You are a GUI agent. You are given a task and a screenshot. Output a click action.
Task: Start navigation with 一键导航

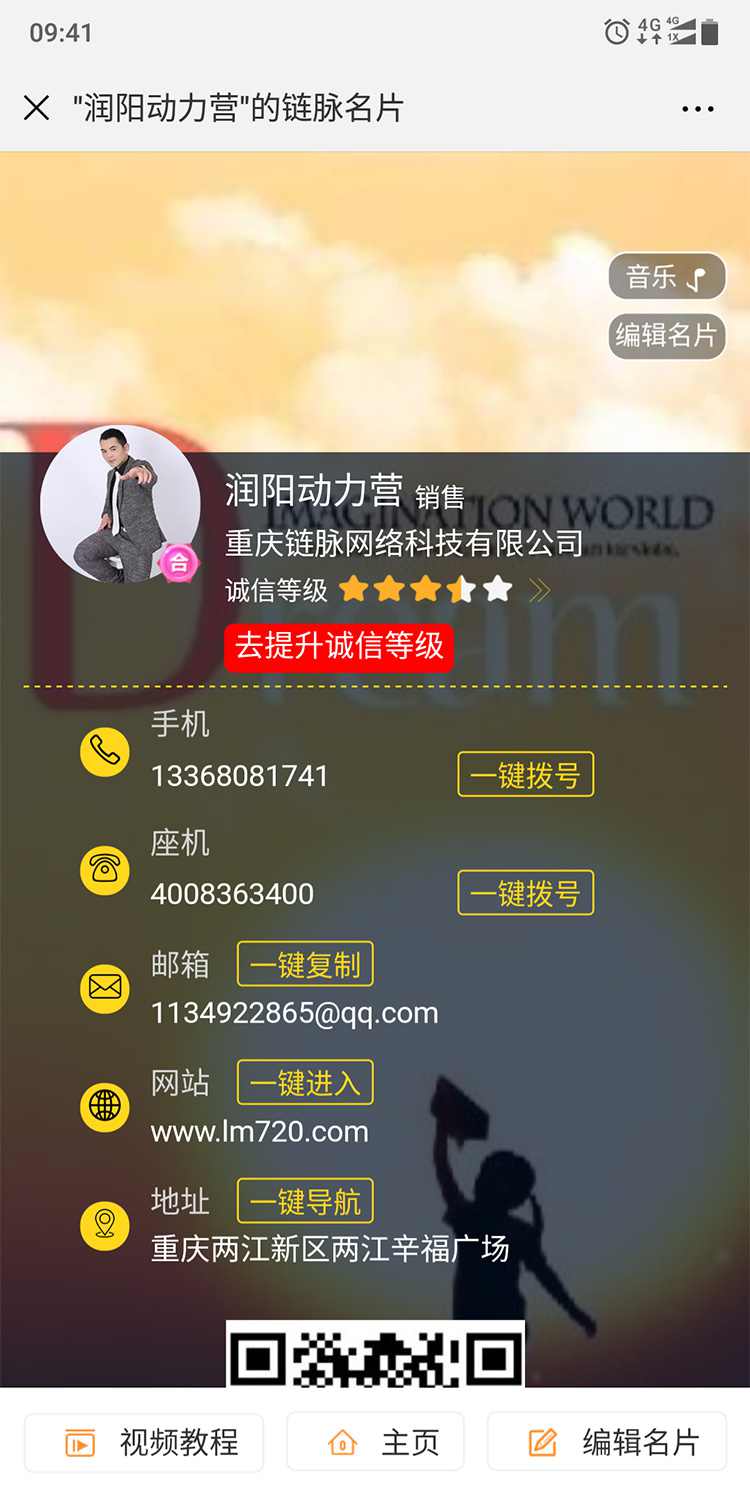(305, 1201)
